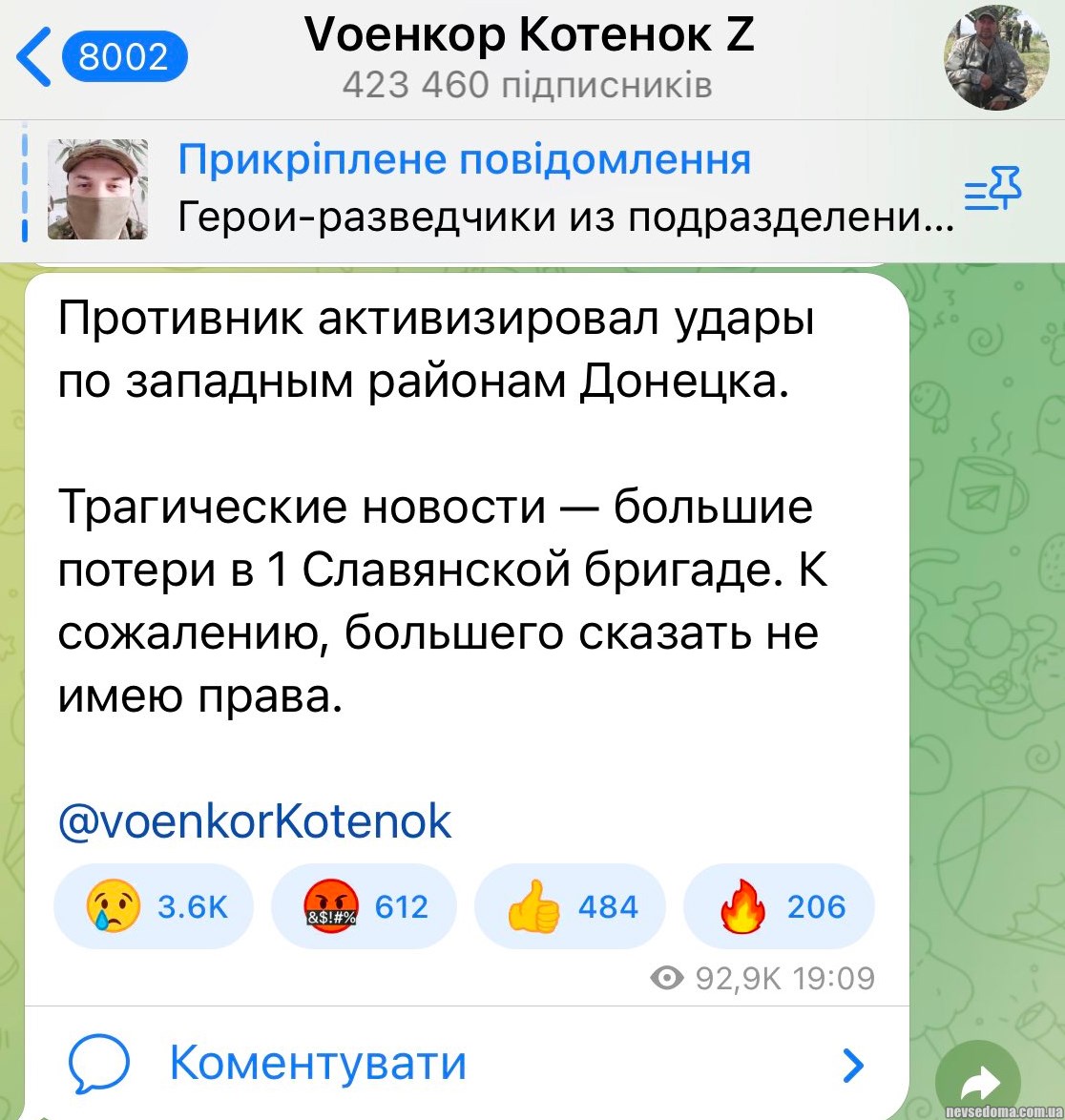React with the angry swearing emoji
Image resolution: width=1065 pixels, height=1120 pixels.
pyautogui.click(x=364, y=905)
